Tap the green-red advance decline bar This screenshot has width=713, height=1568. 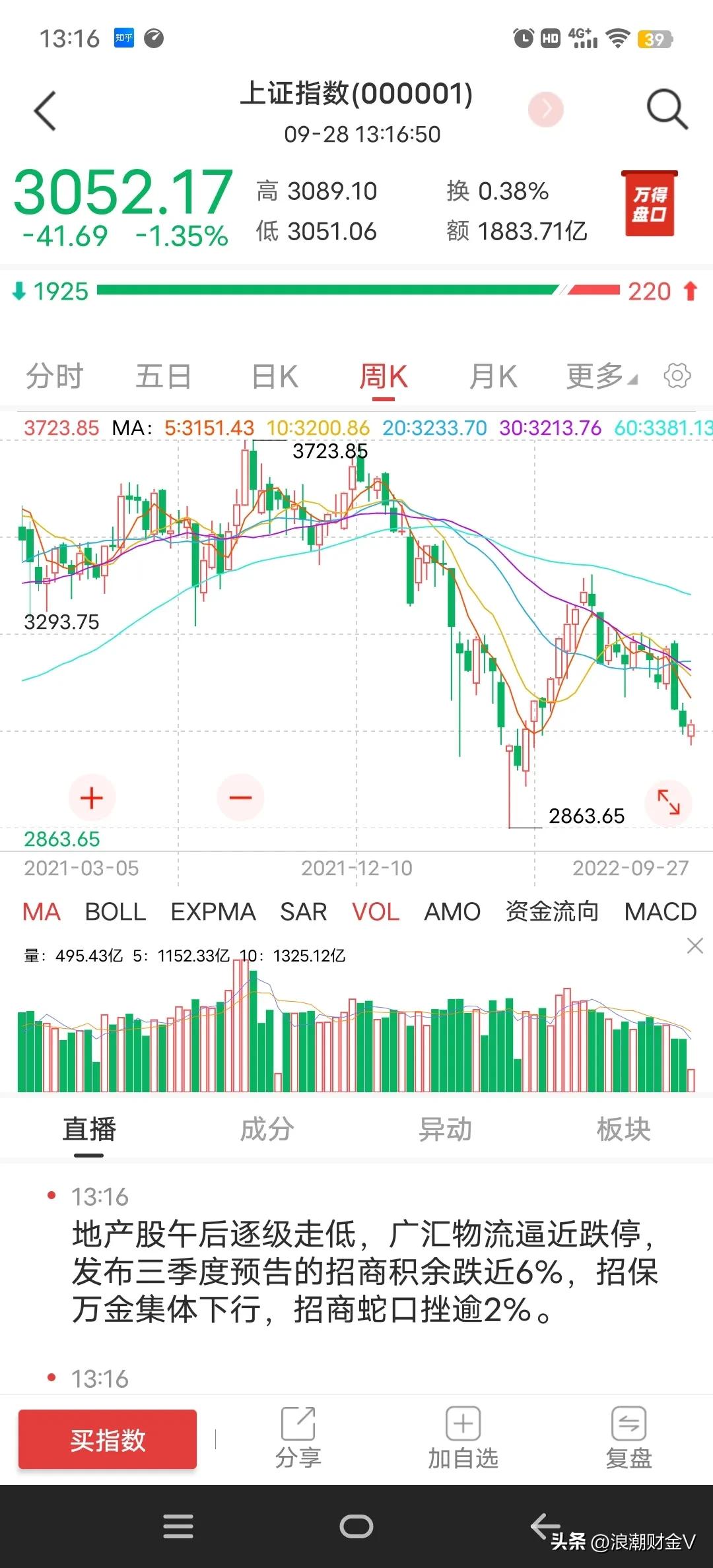point(356,291)
